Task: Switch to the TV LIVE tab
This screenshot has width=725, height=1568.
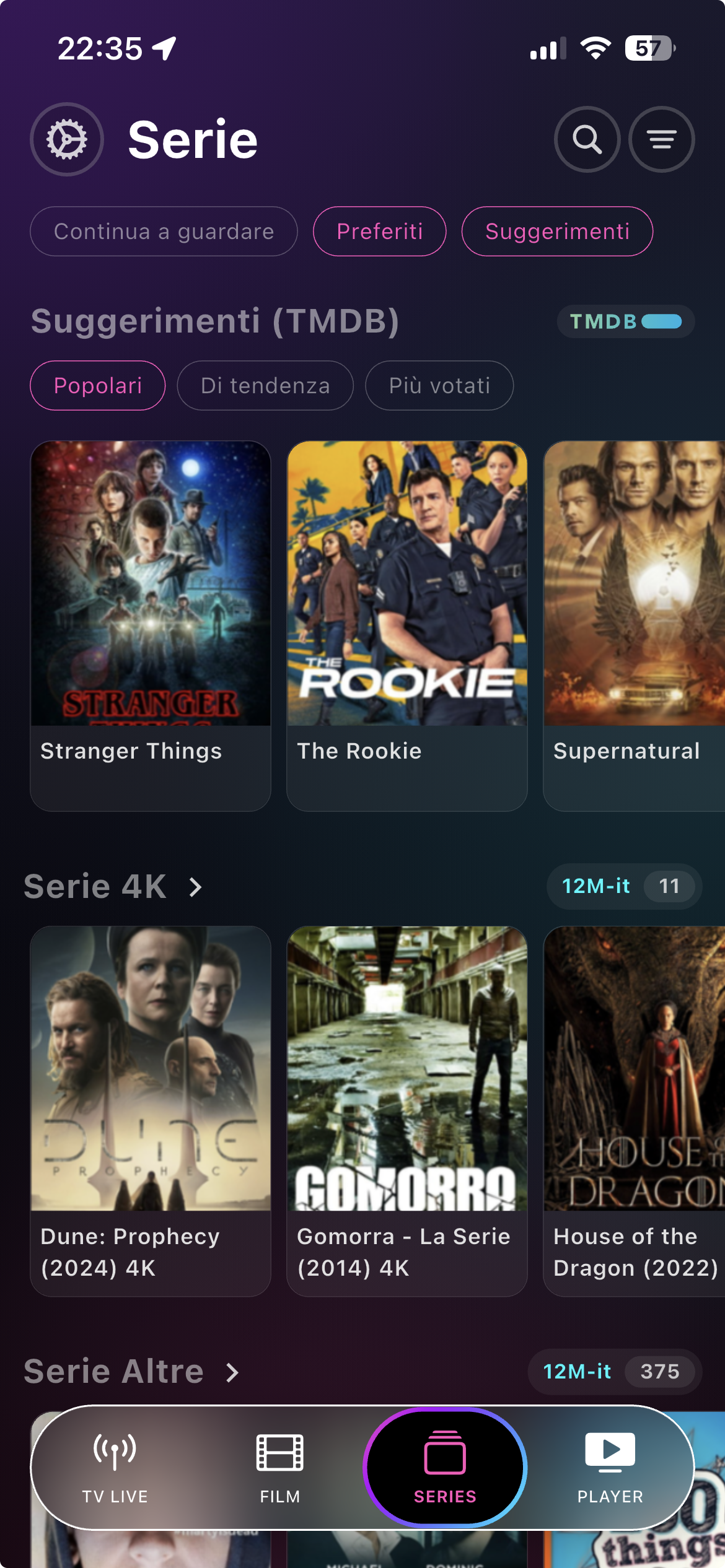Action: click(115, 1468)
